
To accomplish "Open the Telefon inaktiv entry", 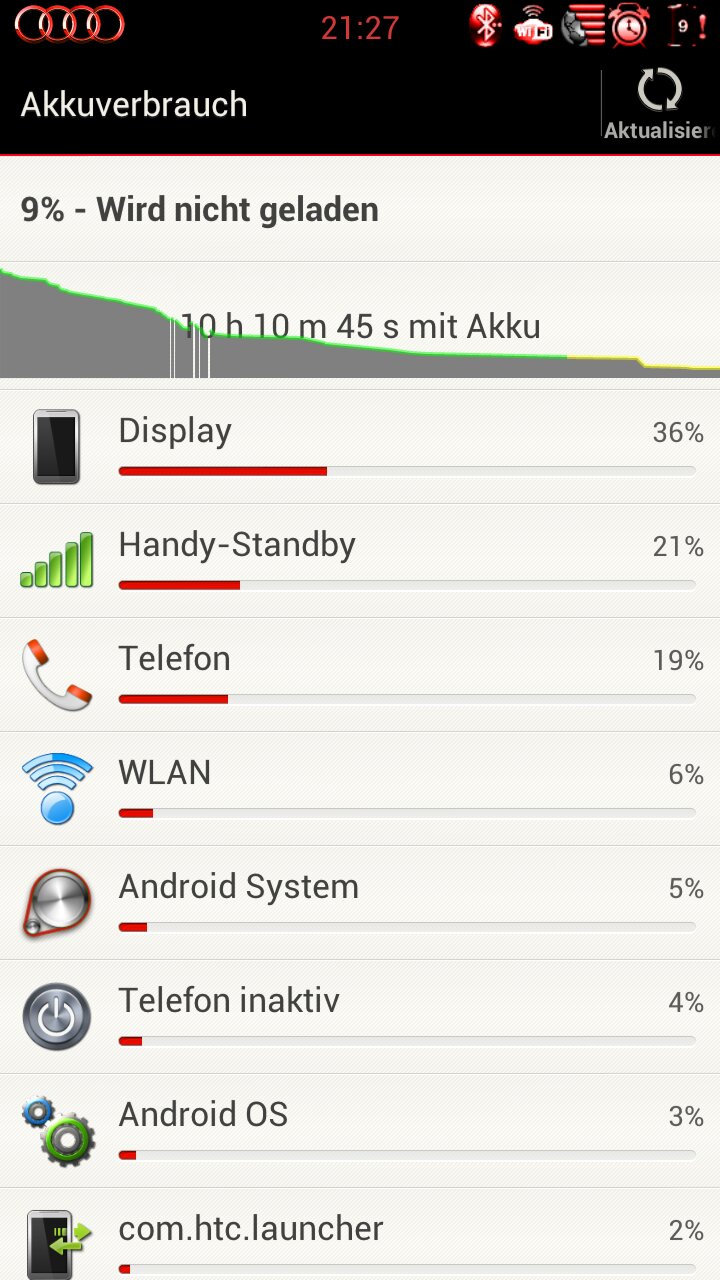I will click(360, 1016).
